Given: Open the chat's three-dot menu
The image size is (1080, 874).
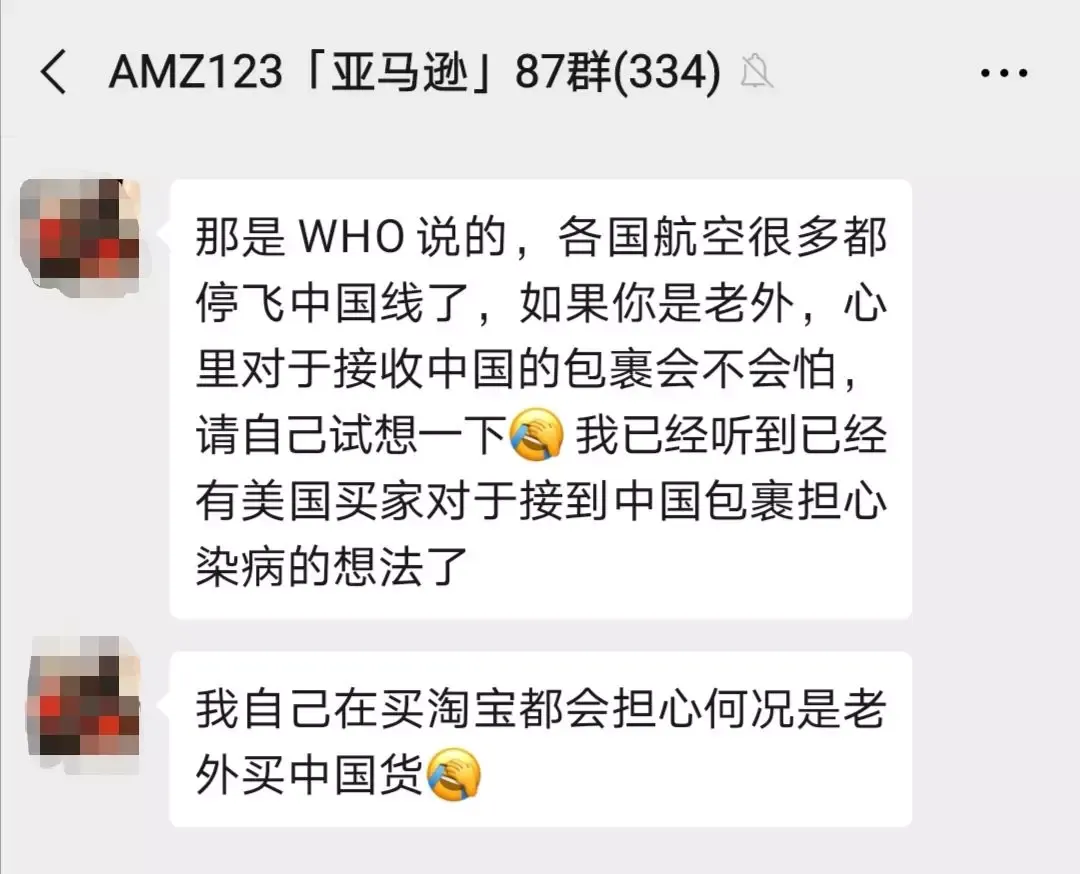Looking at the screenshot, I should tap(1003, 73).
